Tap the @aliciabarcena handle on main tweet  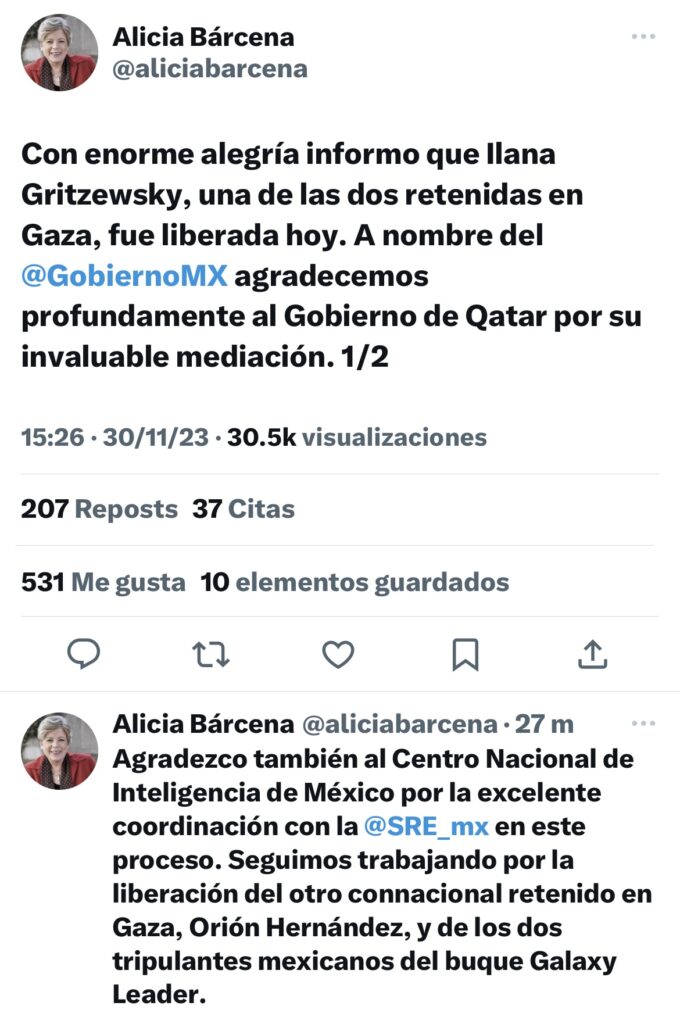click(x=209, y=69)
